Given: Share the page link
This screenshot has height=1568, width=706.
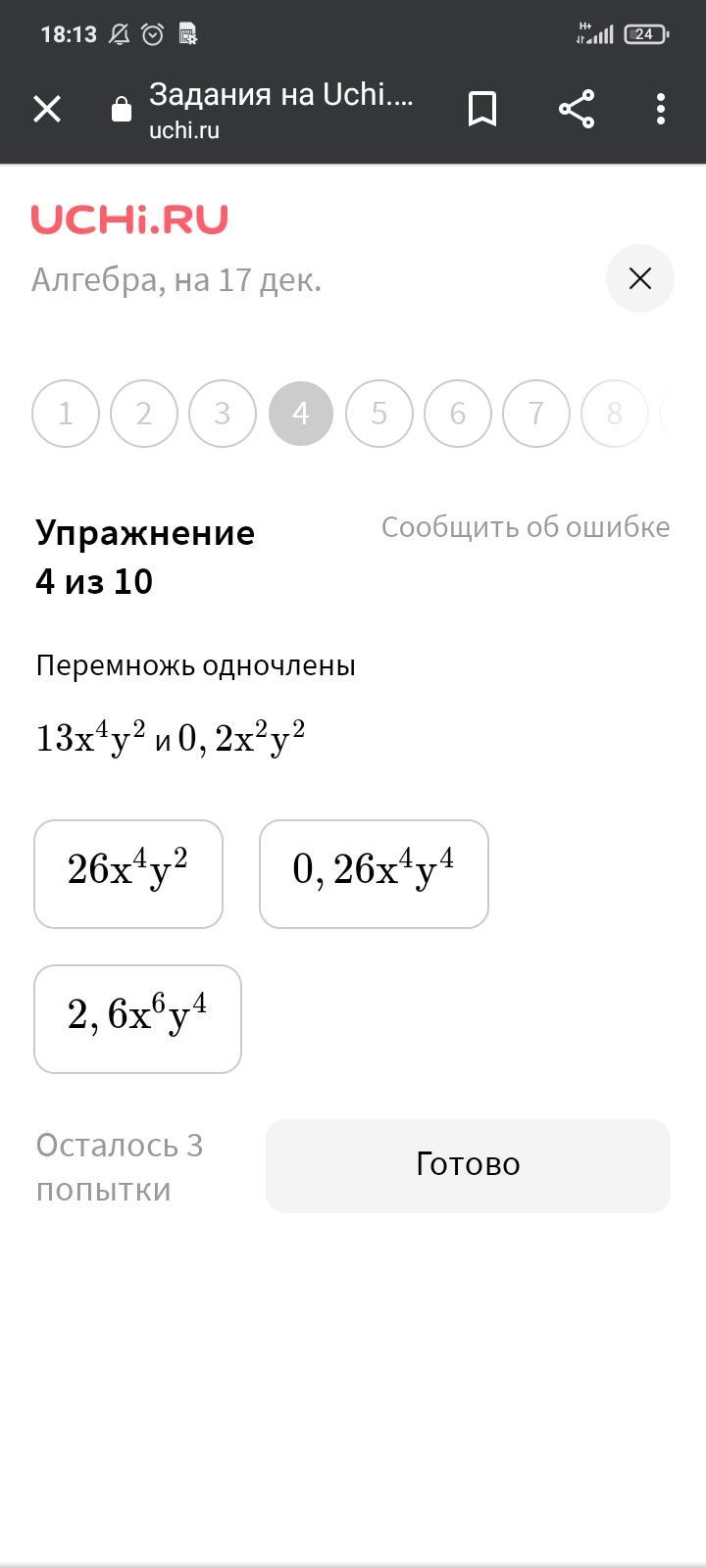Looking at the screenshot, I should (577, 109).
